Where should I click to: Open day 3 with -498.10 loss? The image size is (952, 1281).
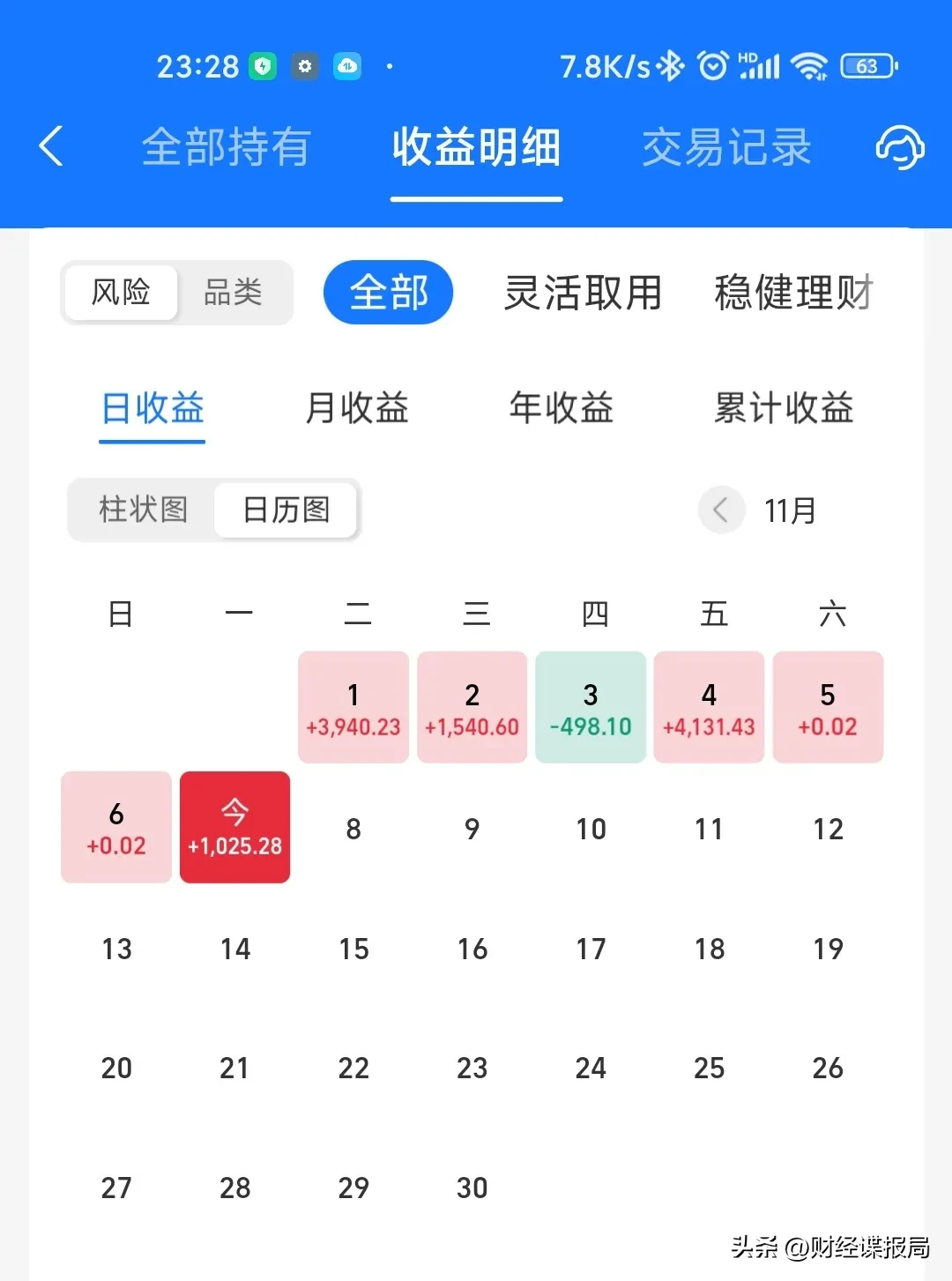591,708
